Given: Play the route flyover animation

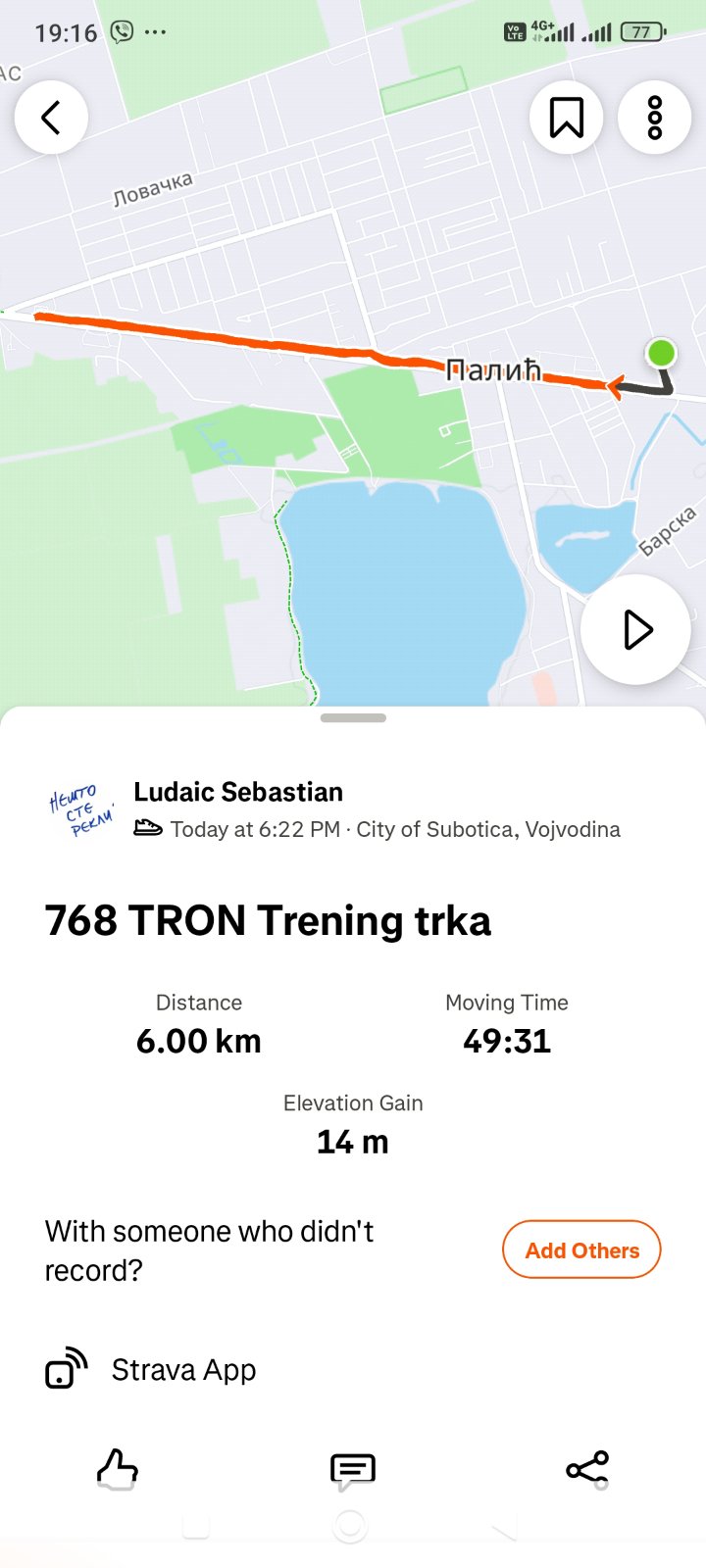Looking at the screenshot, I should coord(636,629).
